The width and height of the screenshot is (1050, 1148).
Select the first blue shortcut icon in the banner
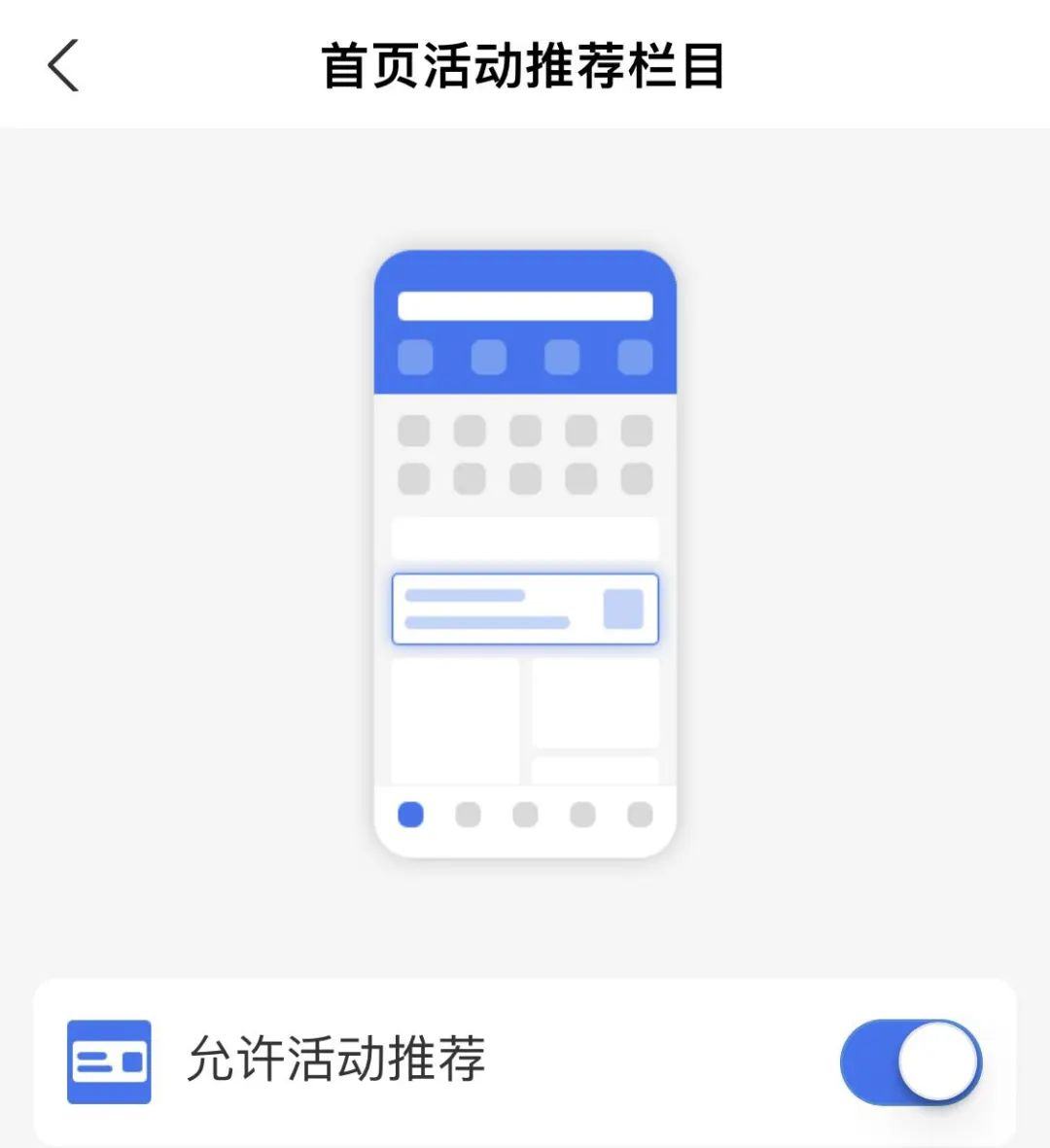tap(414, 357)
